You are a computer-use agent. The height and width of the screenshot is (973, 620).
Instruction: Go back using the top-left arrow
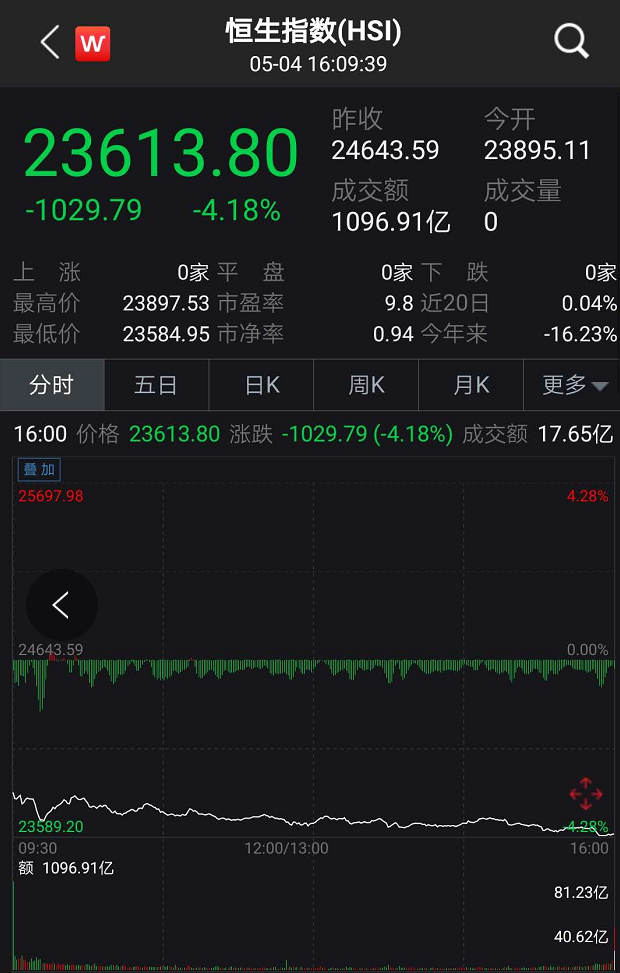coord(50,42)
